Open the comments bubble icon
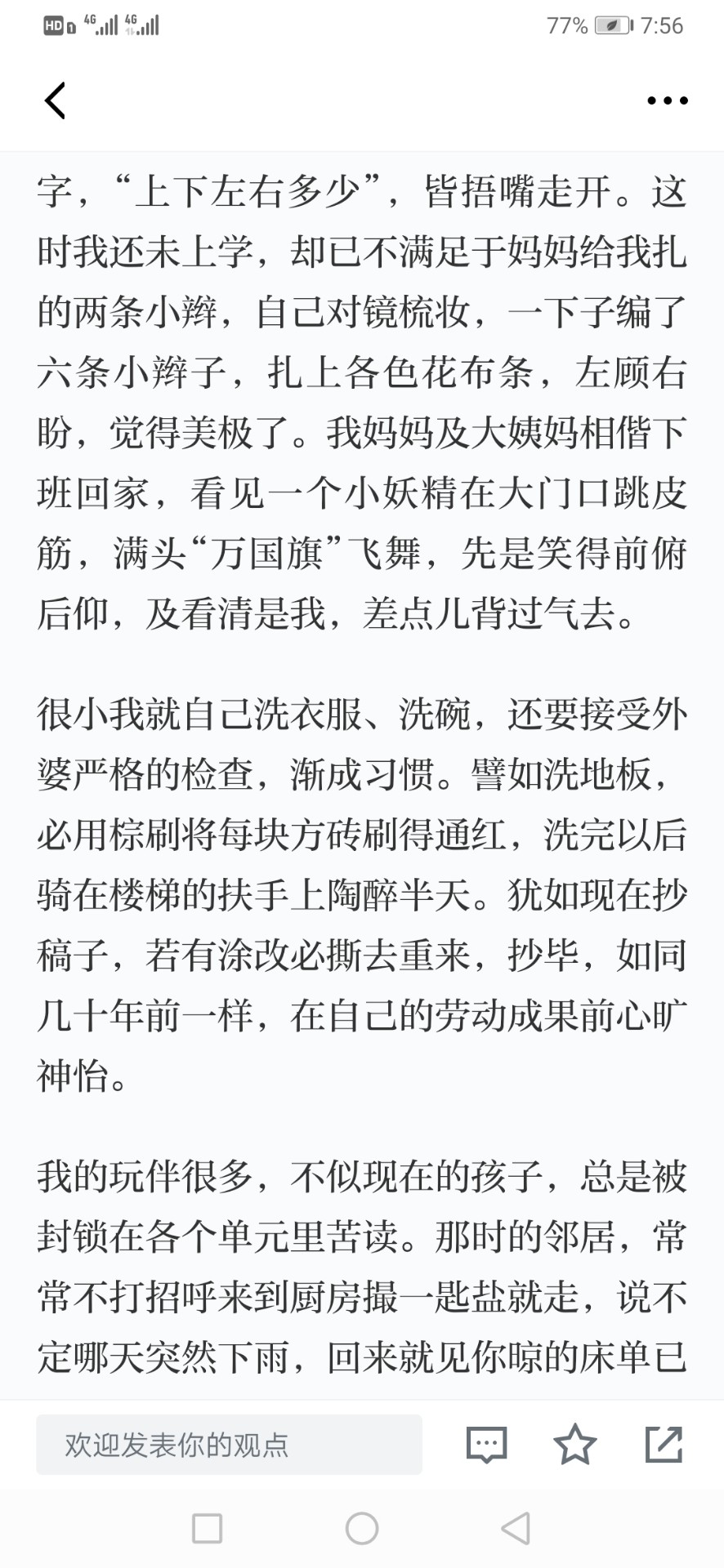The height and width of the screenshot is (1568, 724). (487, 1445)
